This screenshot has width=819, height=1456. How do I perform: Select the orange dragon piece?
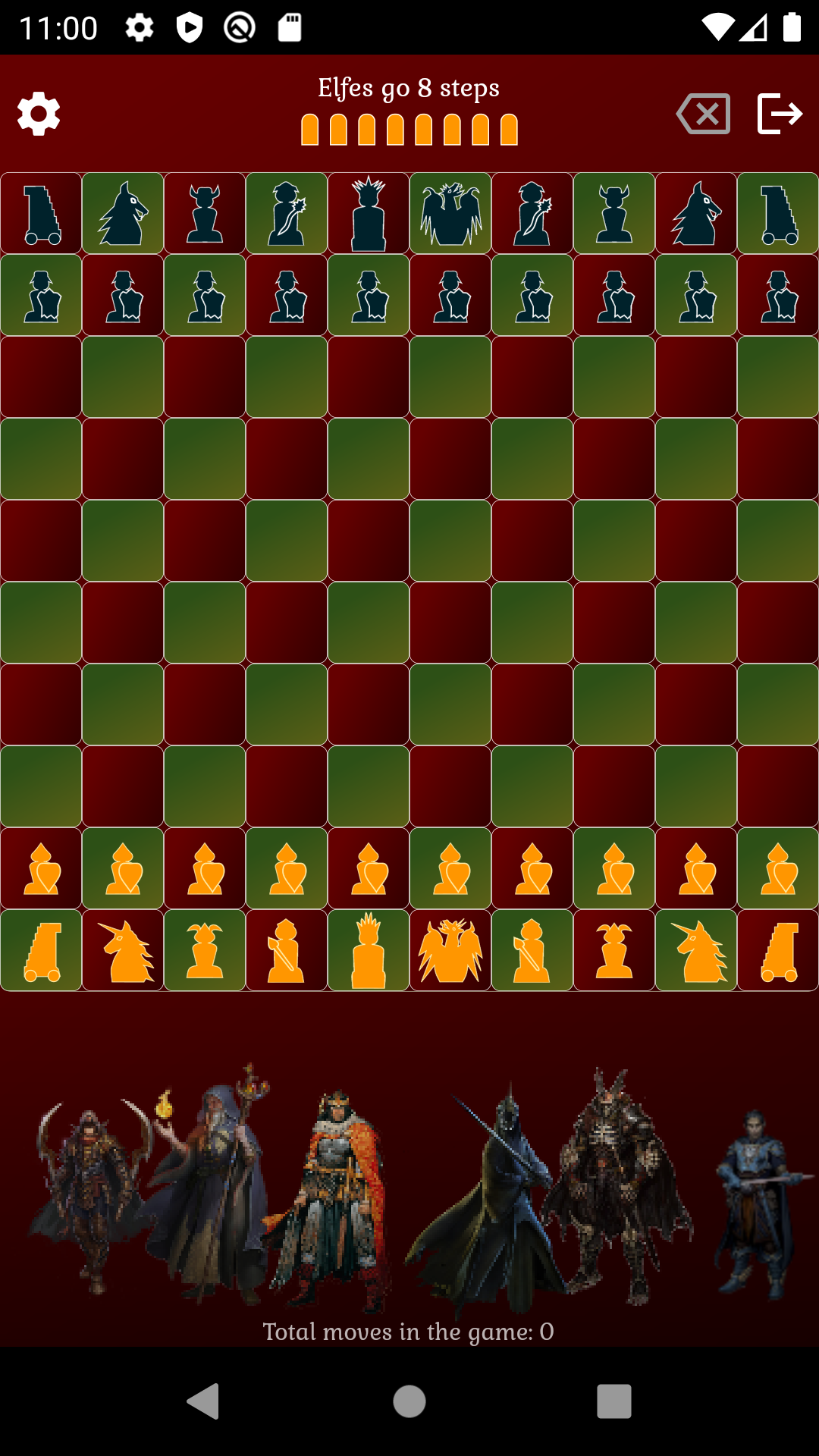pyautogui.click(x=450, y=950)
